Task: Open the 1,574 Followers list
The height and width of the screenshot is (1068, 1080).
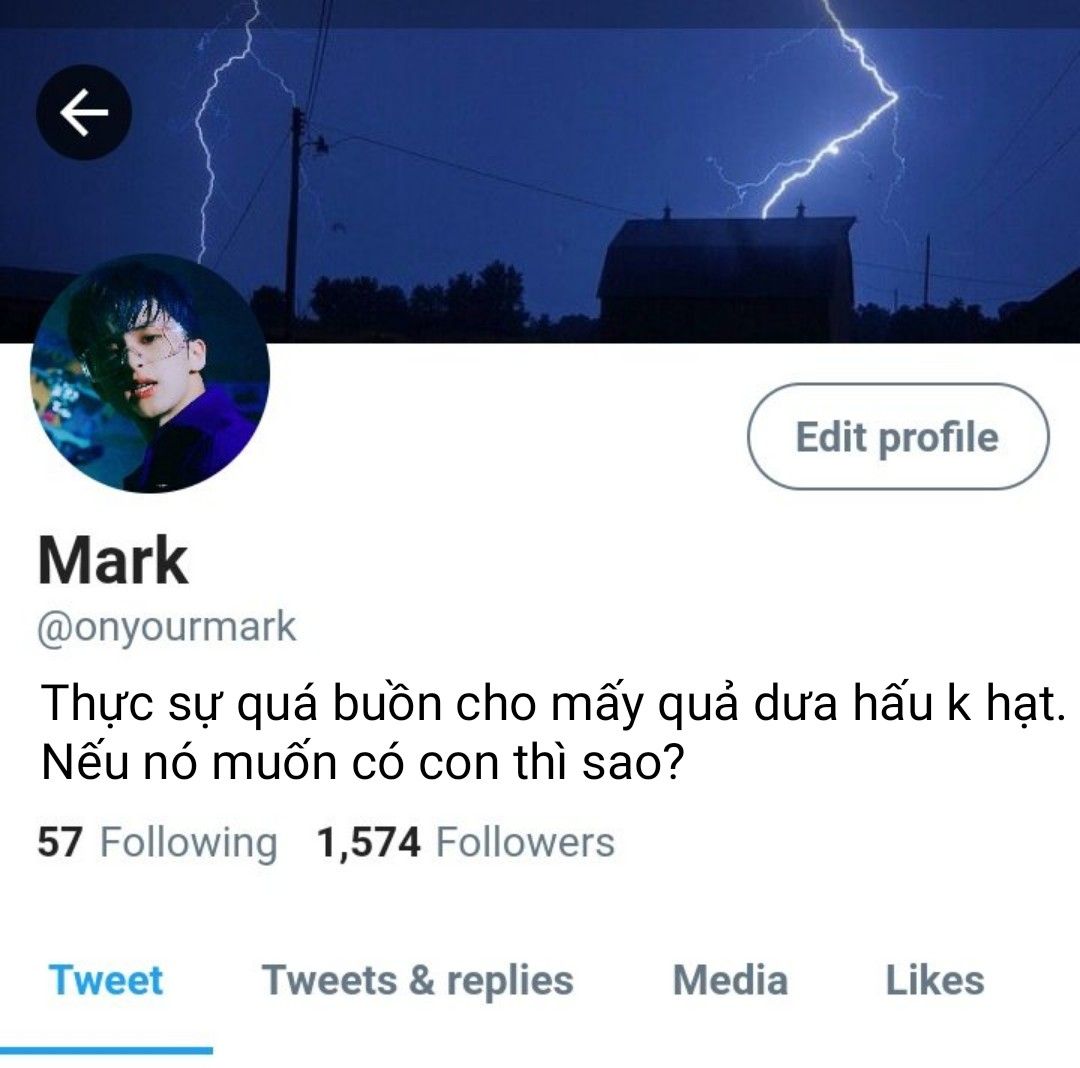Action: click(x=465, y=842)
